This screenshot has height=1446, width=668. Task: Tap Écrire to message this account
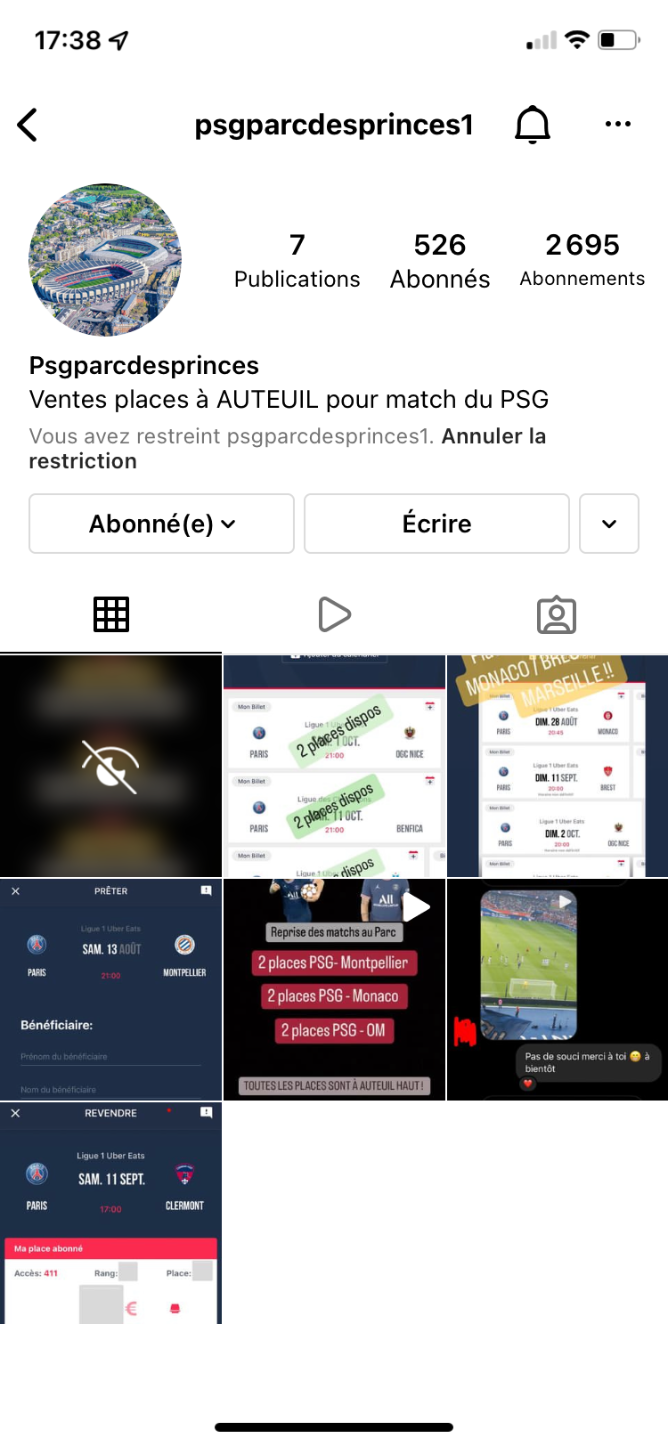(x=437, y=524)
